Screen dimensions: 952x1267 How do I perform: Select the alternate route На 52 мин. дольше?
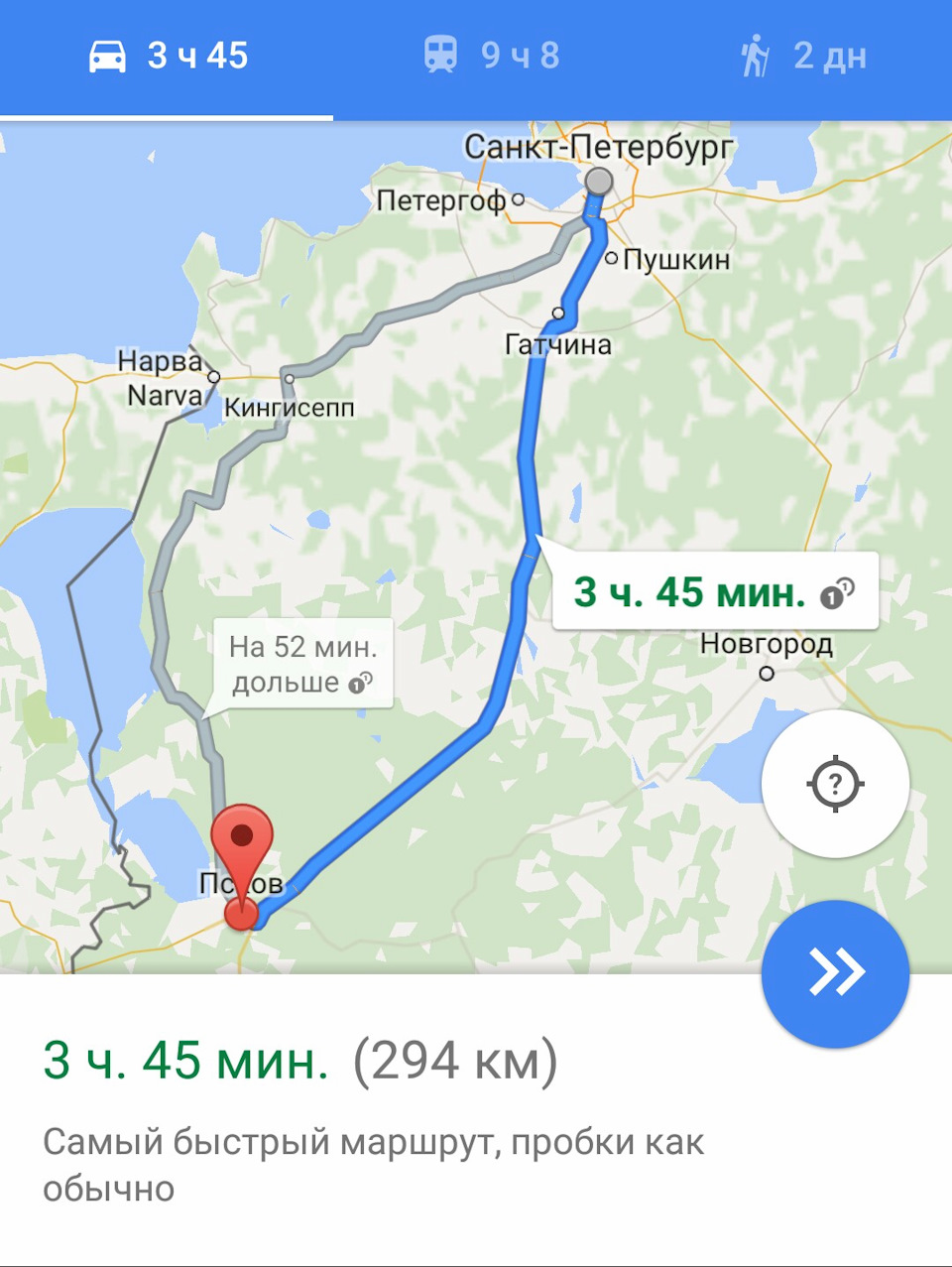302,664
